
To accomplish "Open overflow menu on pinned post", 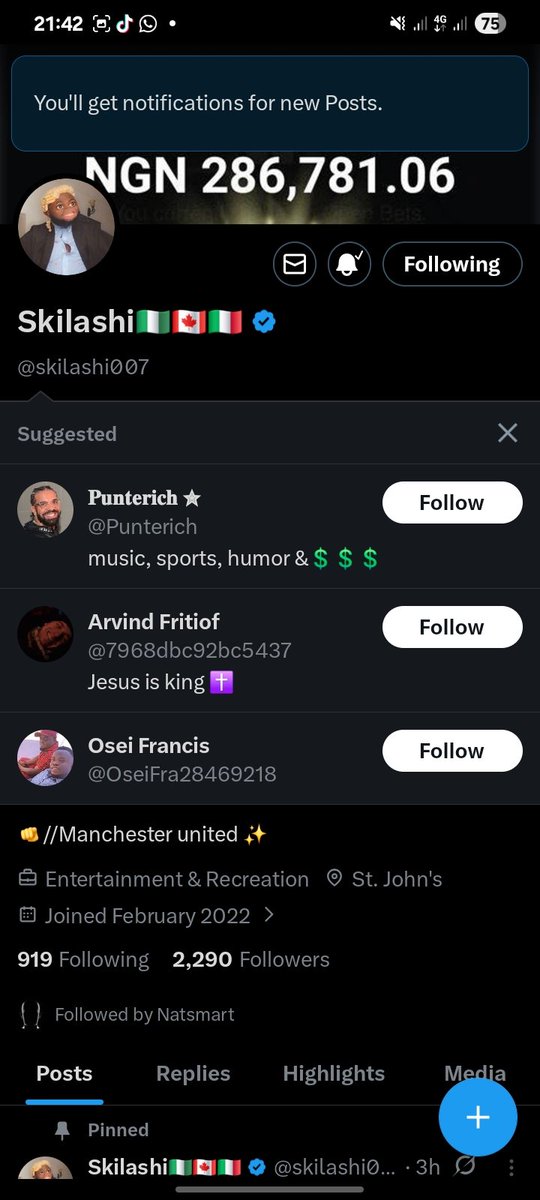I will coord(512,1167).
